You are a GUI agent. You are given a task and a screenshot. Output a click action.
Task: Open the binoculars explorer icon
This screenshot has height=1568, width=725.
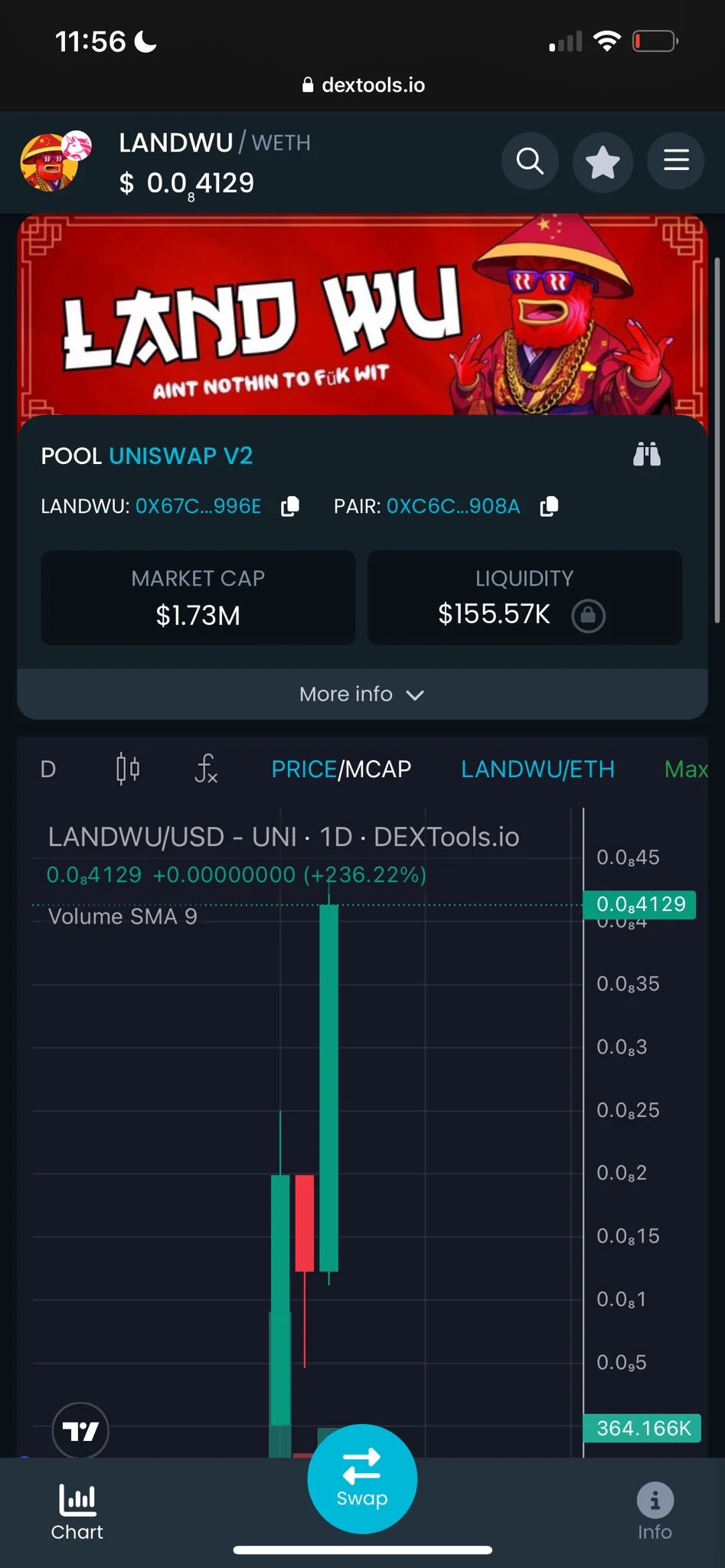click(647, 455)
